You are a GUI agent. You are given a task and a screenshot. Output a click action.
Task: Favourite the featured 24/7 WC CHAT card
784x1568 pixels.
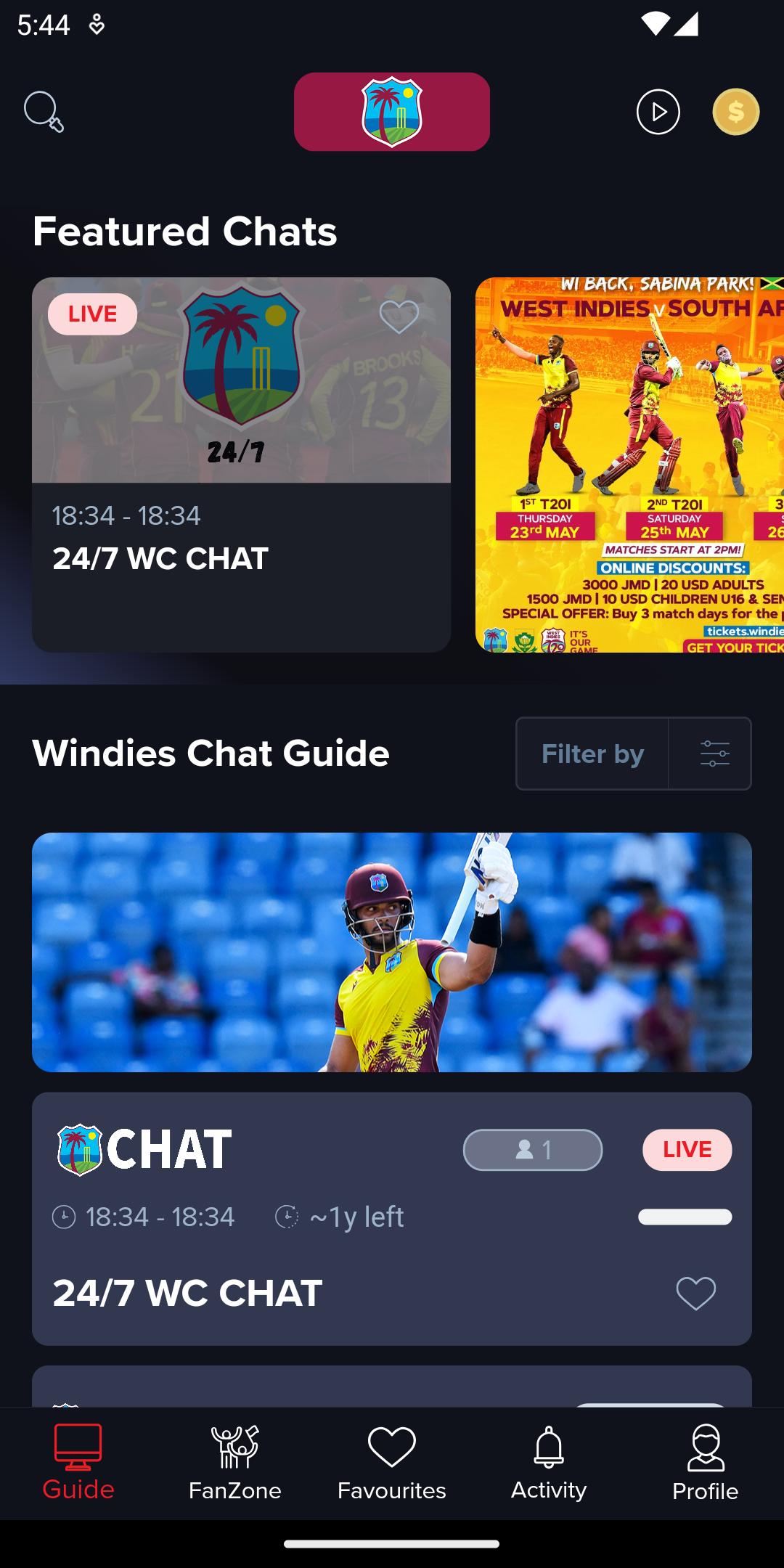click(399, 317)
